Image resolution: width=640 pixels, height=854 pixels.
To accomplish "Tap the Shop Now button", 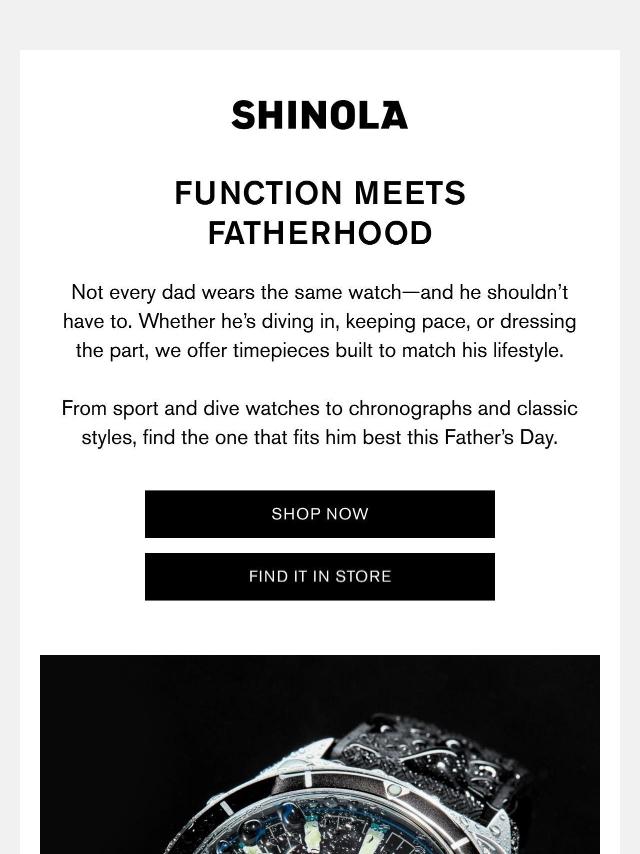I will 320,514.
